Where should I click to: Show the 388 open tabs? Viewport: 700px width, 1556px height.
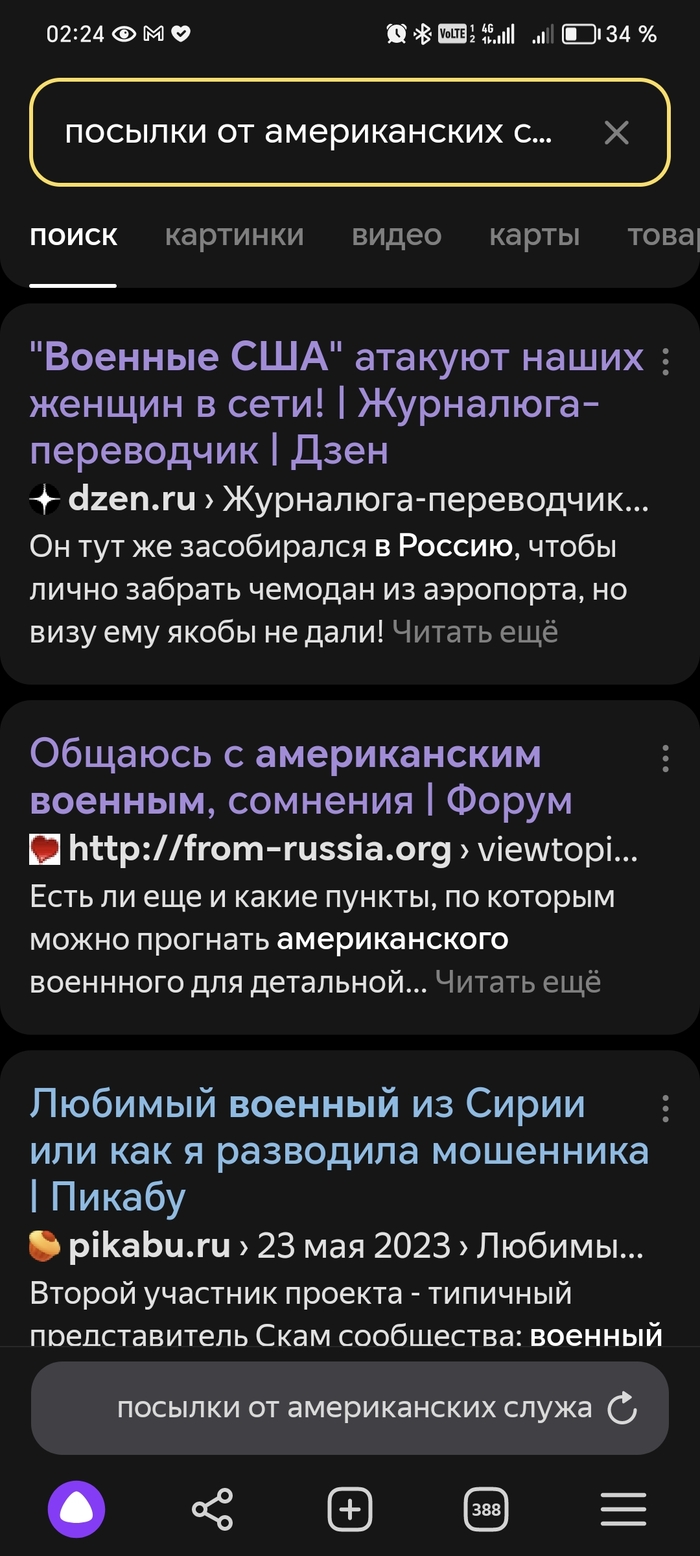tap(486, 1509)
